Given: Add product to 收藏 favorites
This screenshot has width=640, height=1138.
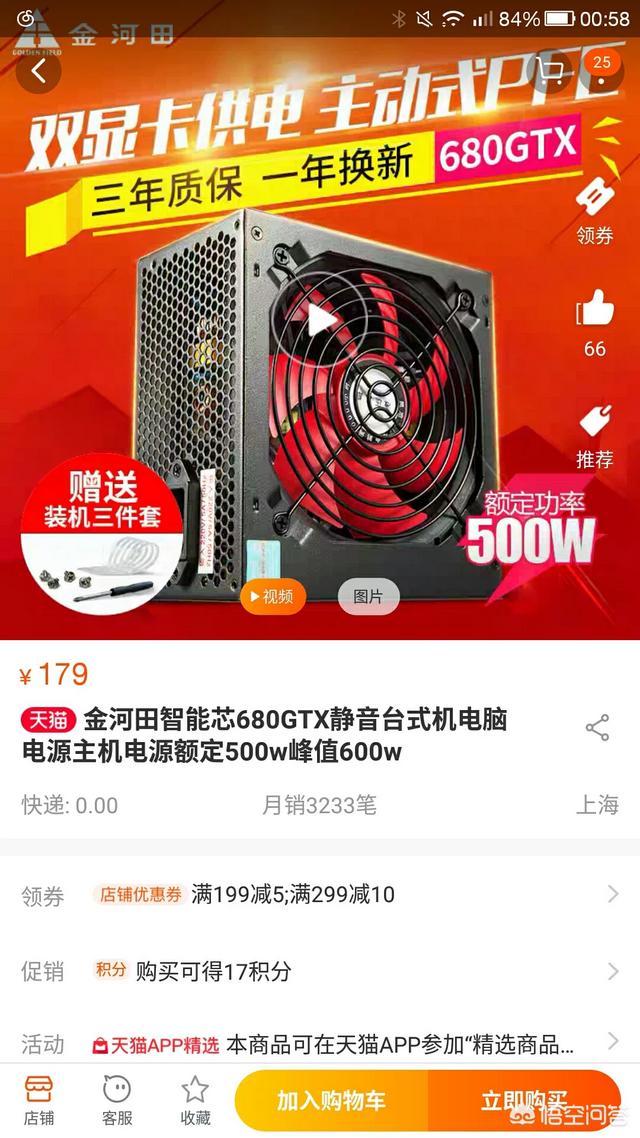Looking at the screenshot, I should 195,1100.
